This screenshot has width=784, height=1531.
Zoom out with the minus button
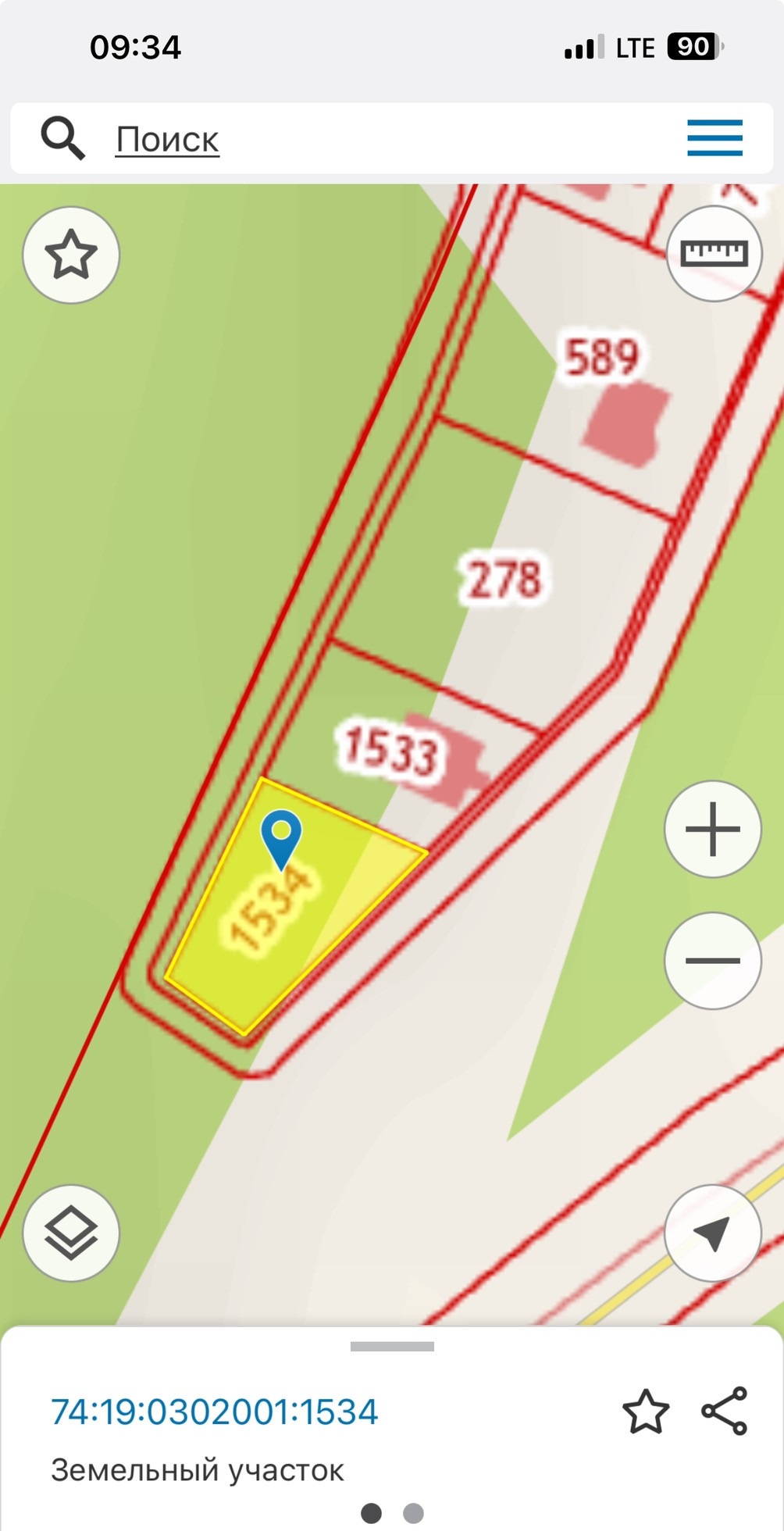coord(712,960)
